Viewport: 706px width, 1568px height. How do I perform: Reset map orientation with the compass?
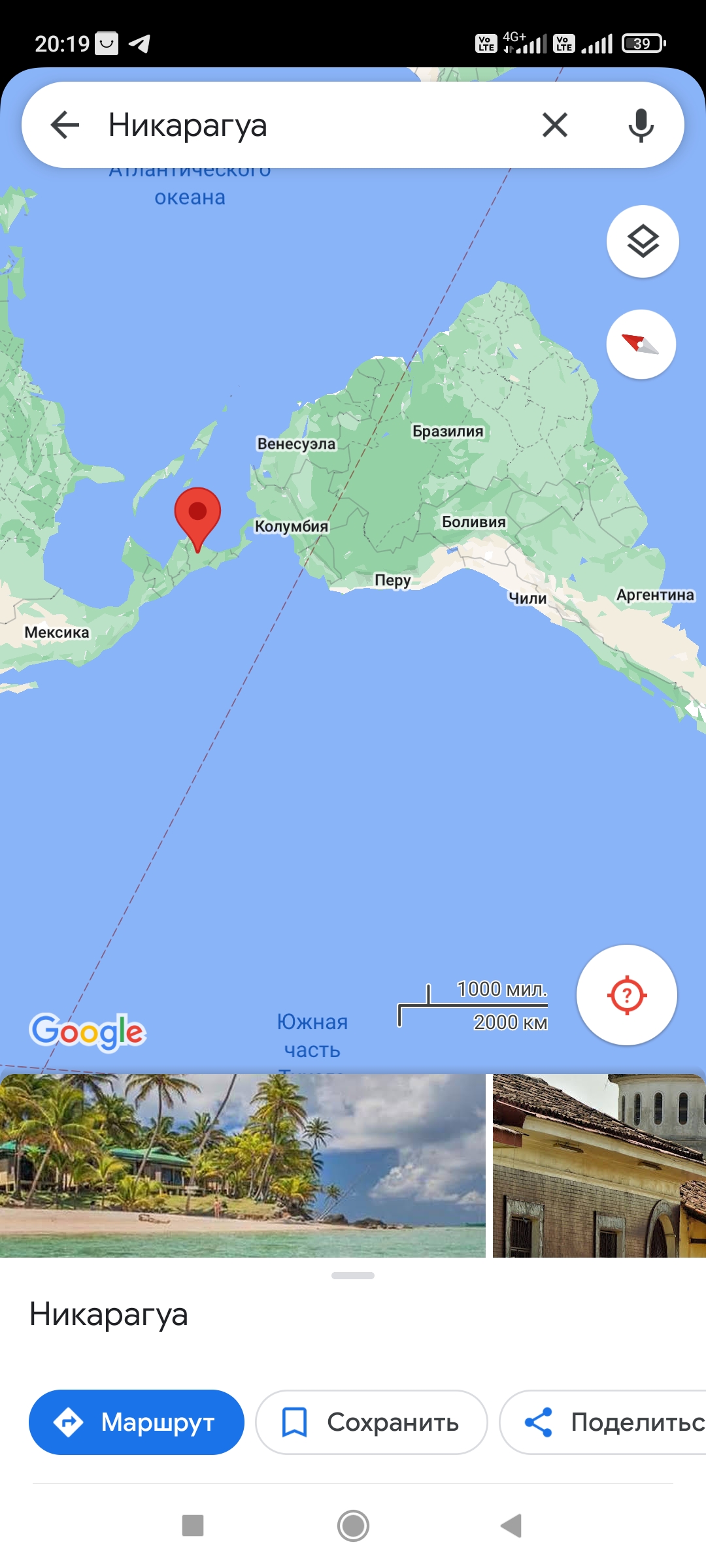coord(641,344)
